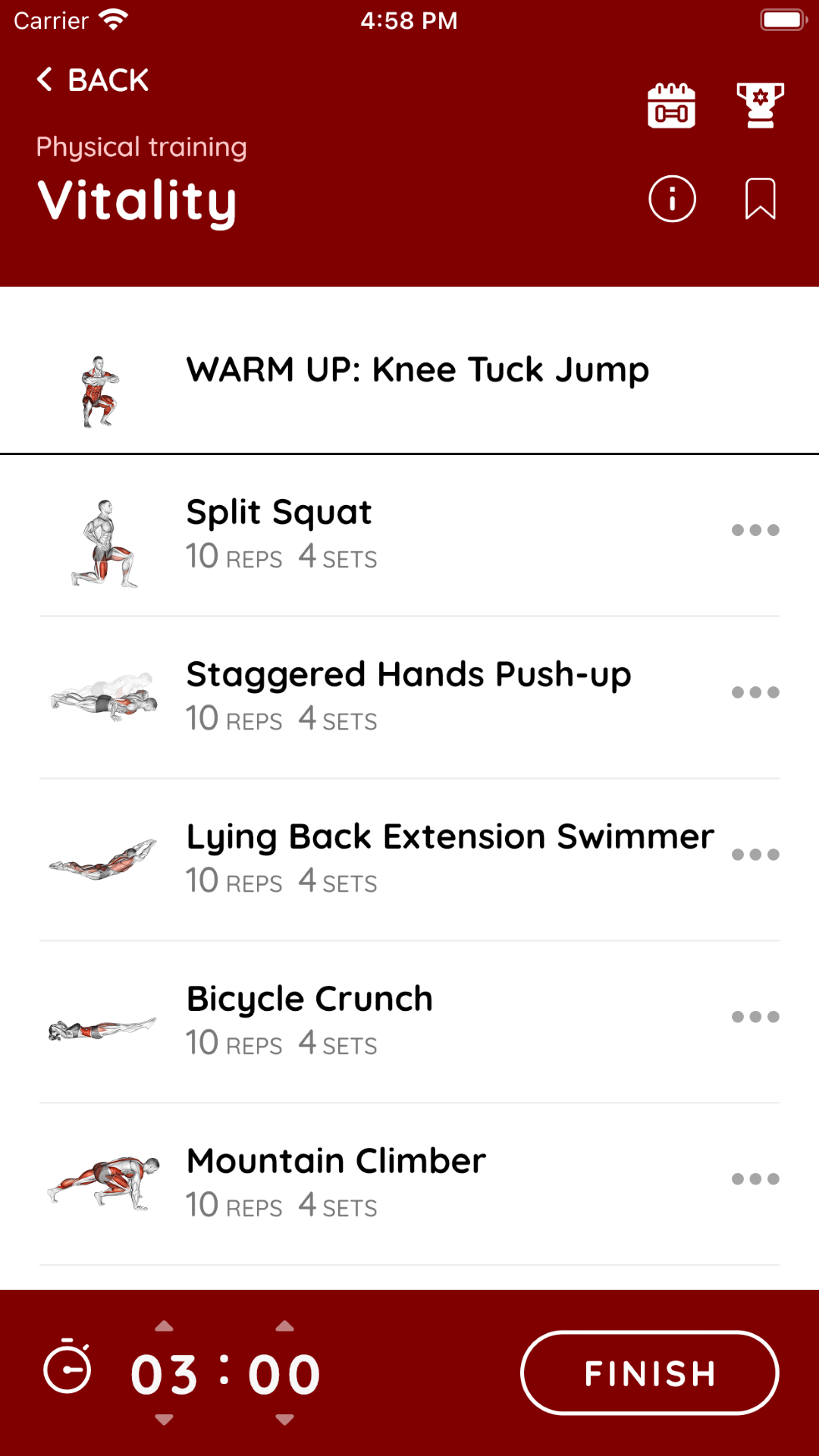Decrease the timer seconds
819x1456 pixels.
[x=284, y=1420]
